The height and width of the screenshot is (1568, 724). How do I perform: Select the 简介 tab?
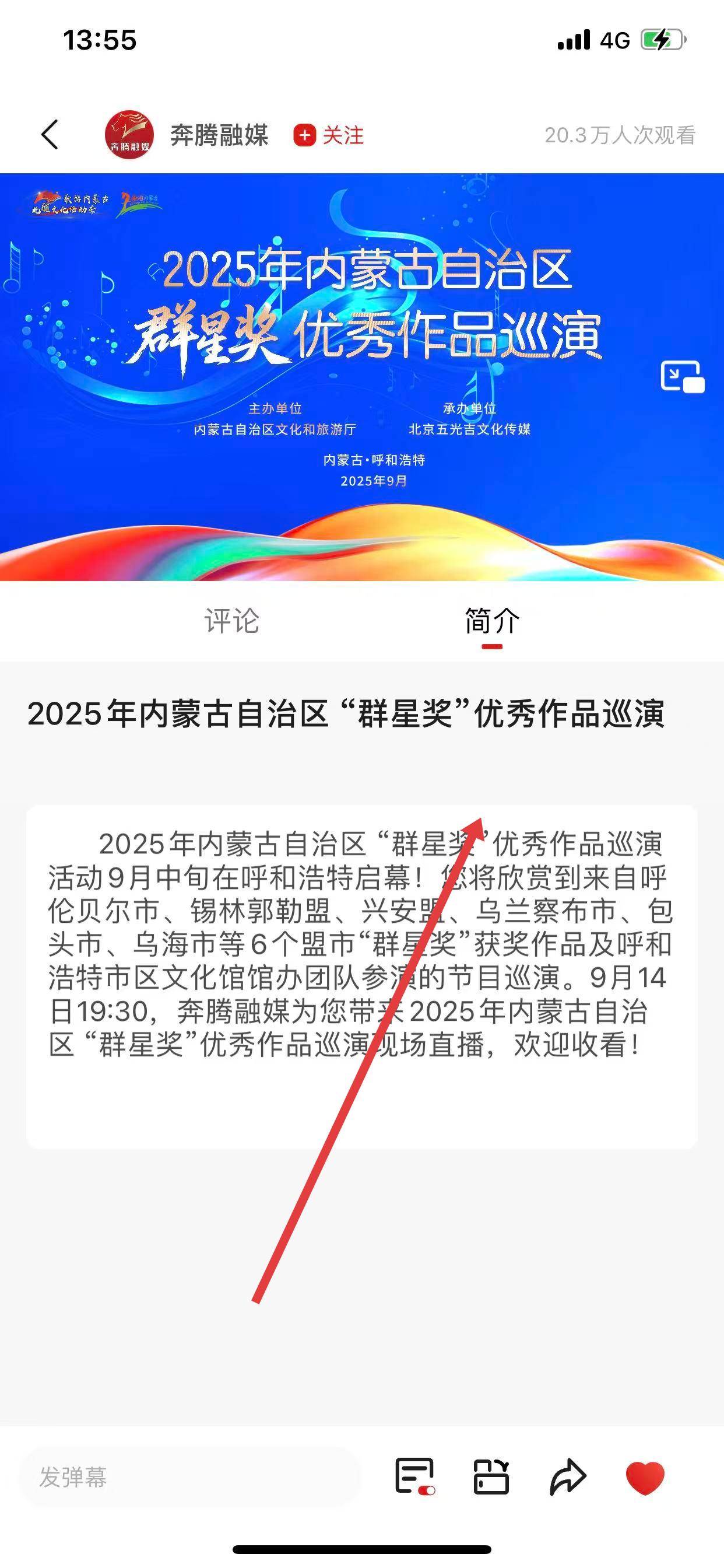(x=491, y=621)
